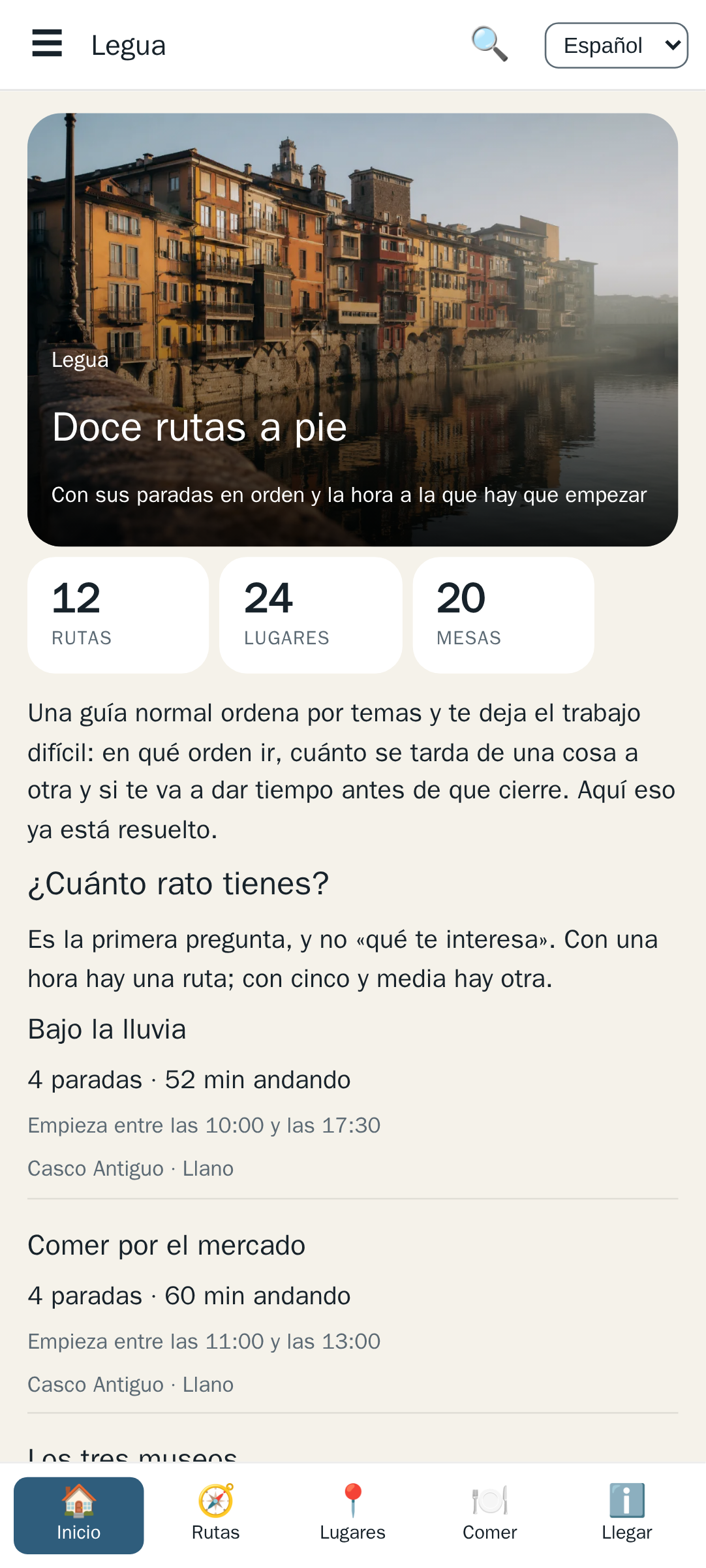Image resolution: width=706 pixels, height=1568 pixels.
Task: Open the search magnifier
Action: 489,44
